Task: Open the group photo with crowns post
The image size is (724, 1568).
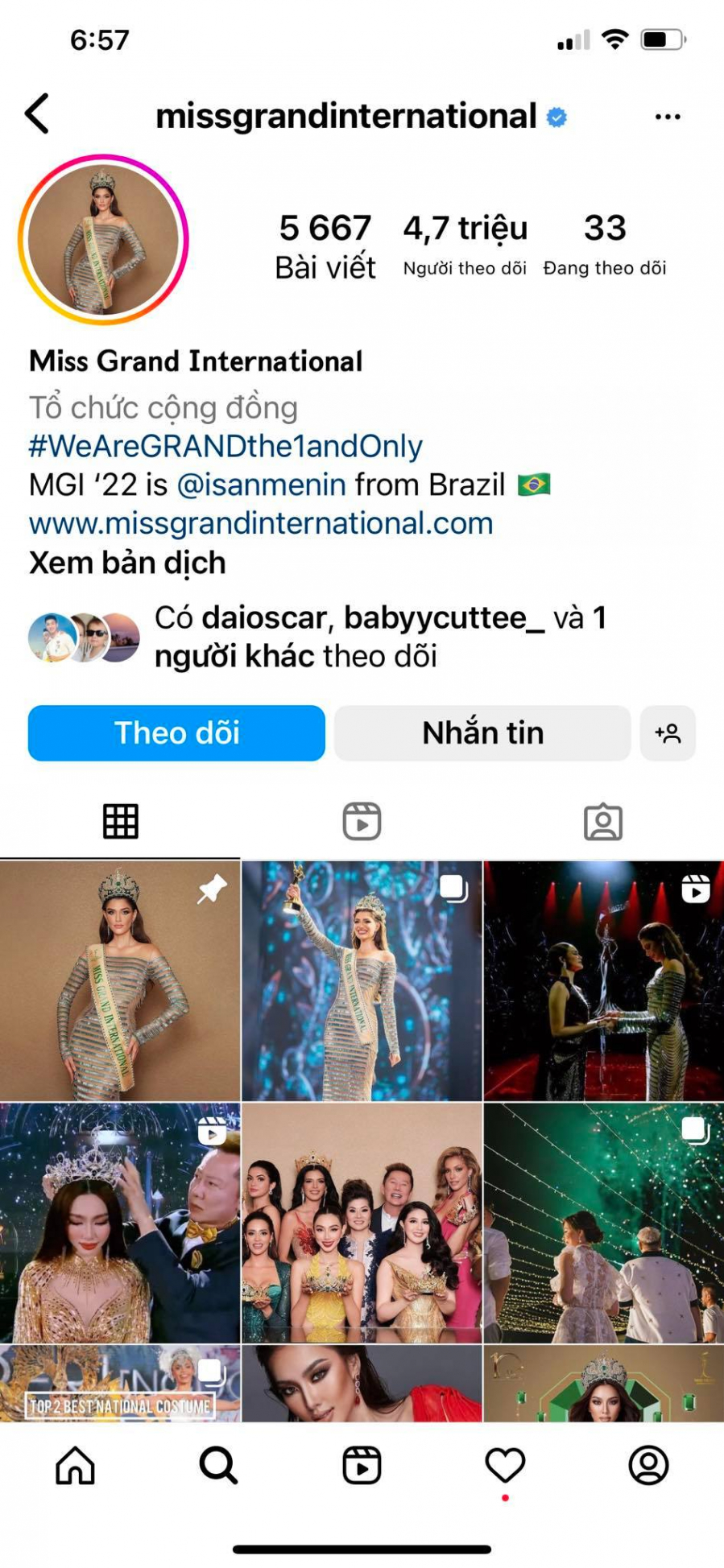Action: pos(362,1223)
